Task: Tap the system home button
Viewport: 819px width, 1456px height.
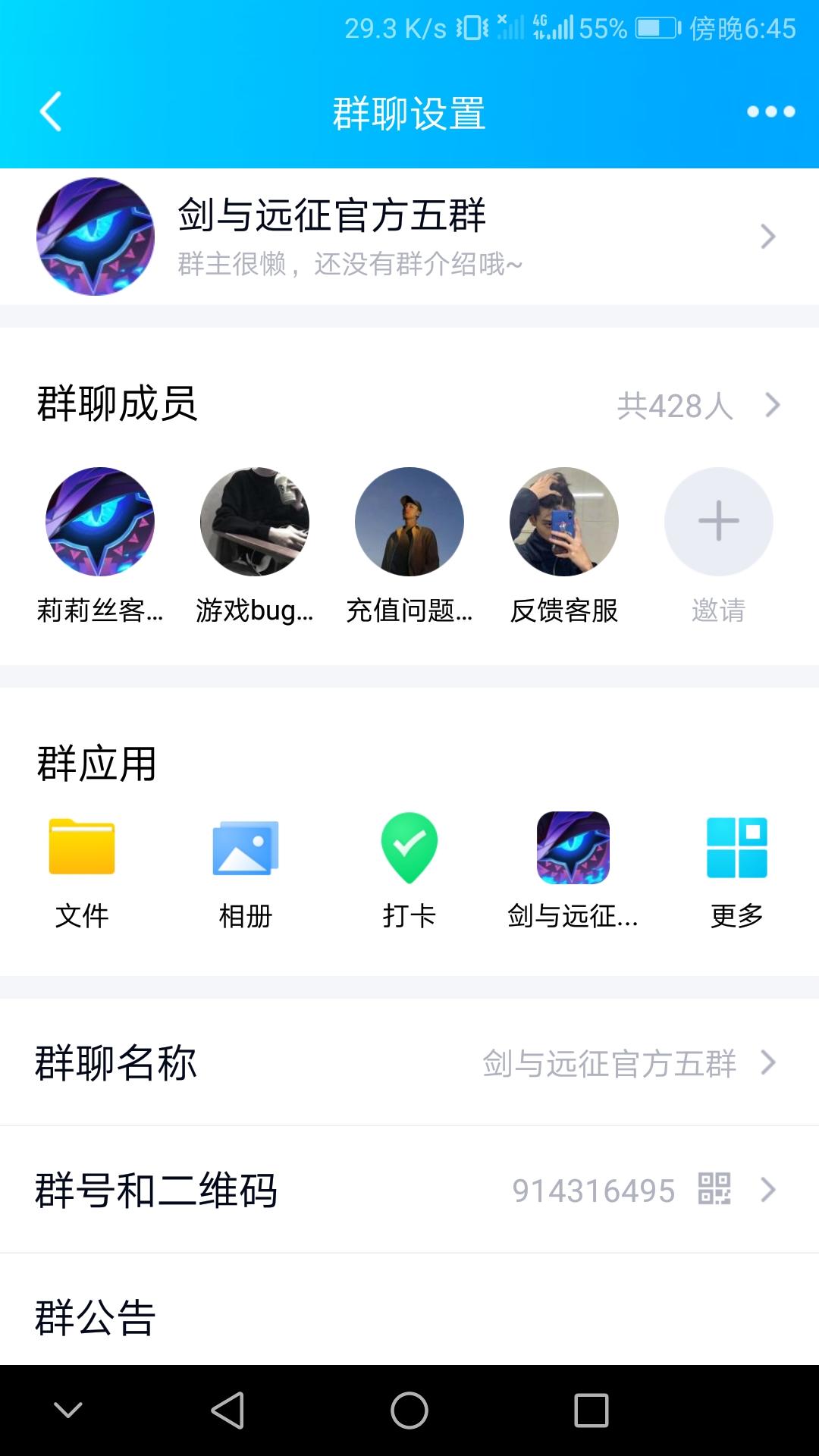Action: (x=409, y=1410)
